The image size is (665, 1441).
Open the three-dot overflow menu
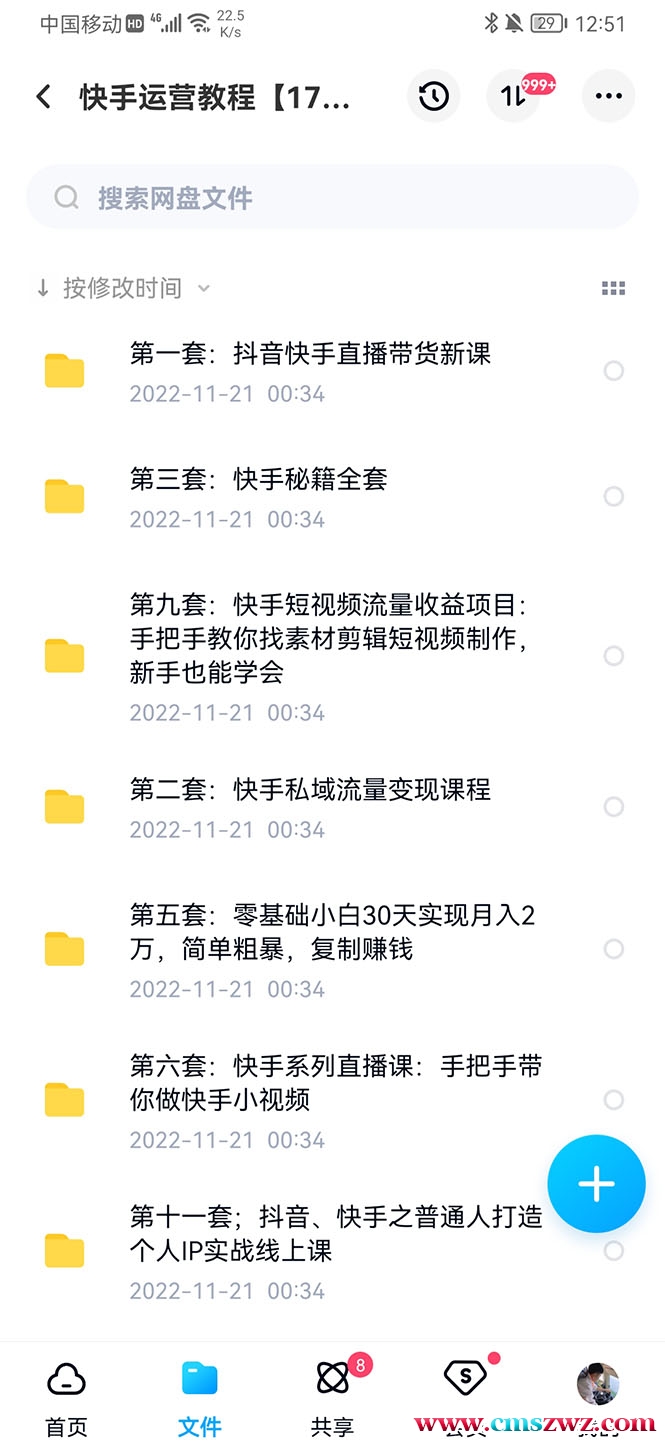[608, 97]
